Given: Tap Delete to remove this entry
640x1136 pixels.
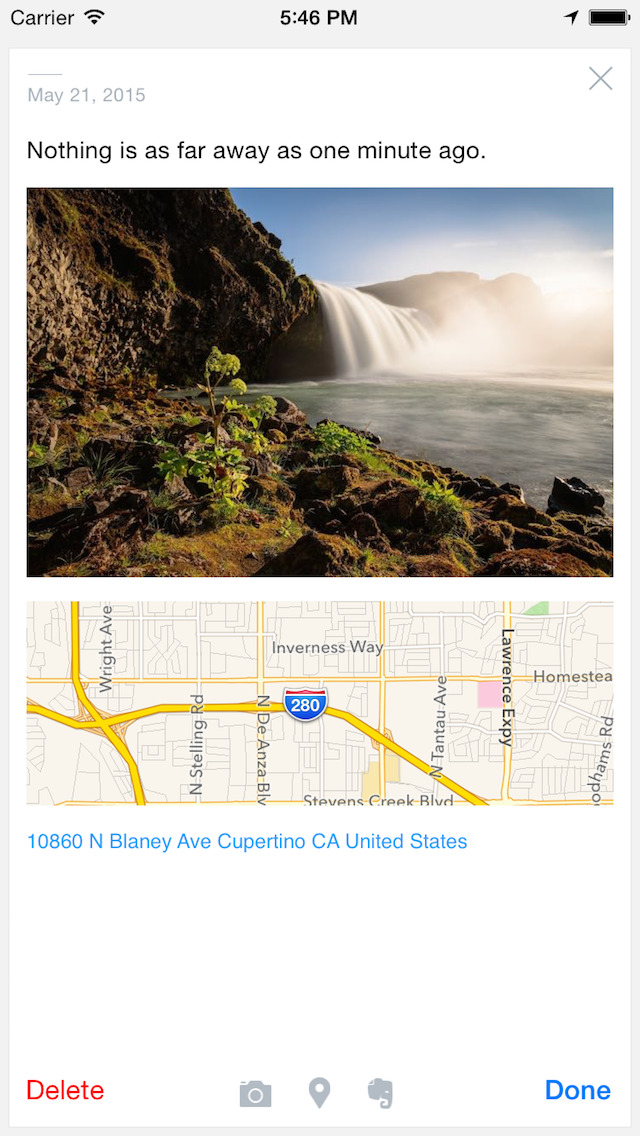Looking at the screenshot, I should click(x=65, y=1090).
